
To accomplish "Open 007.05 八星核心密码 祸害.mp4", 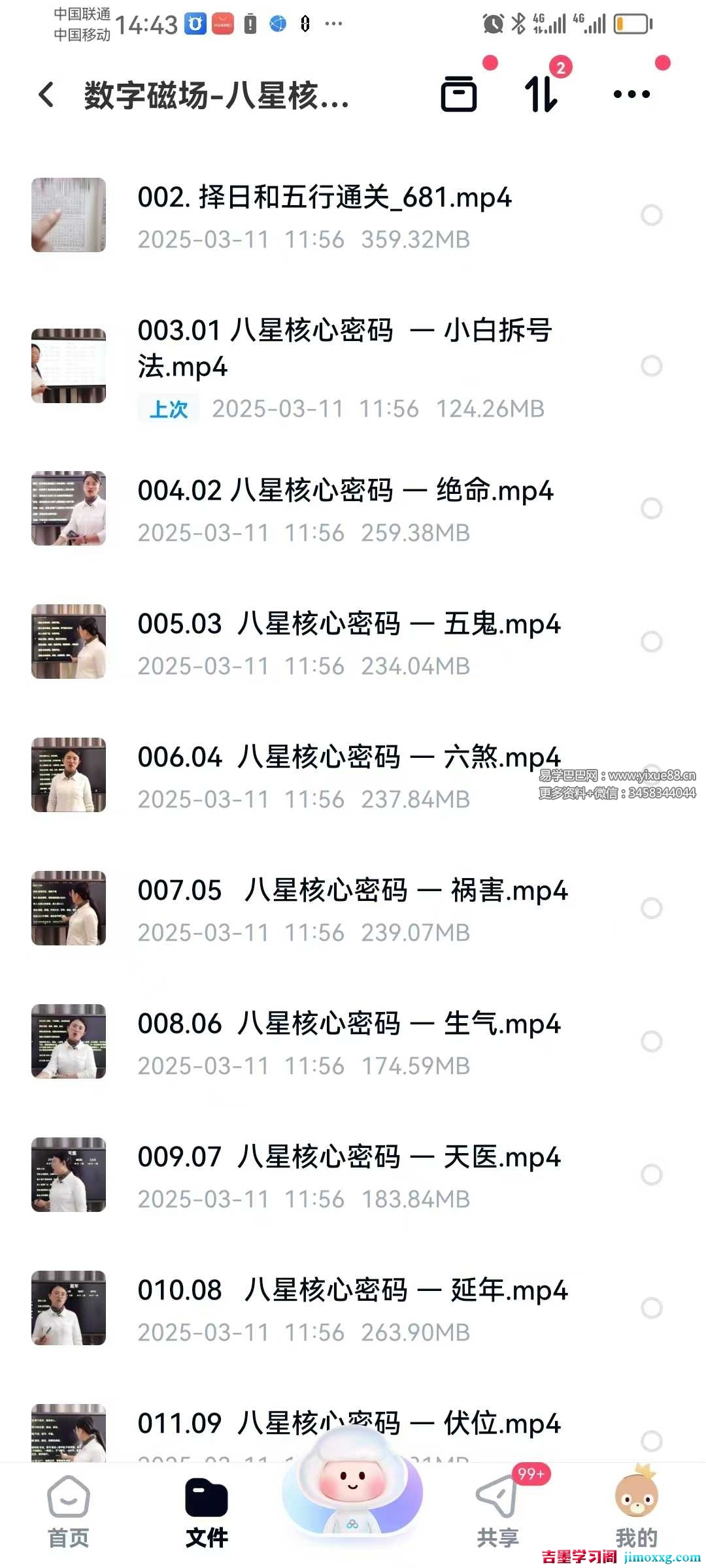I will pos(352,891).
